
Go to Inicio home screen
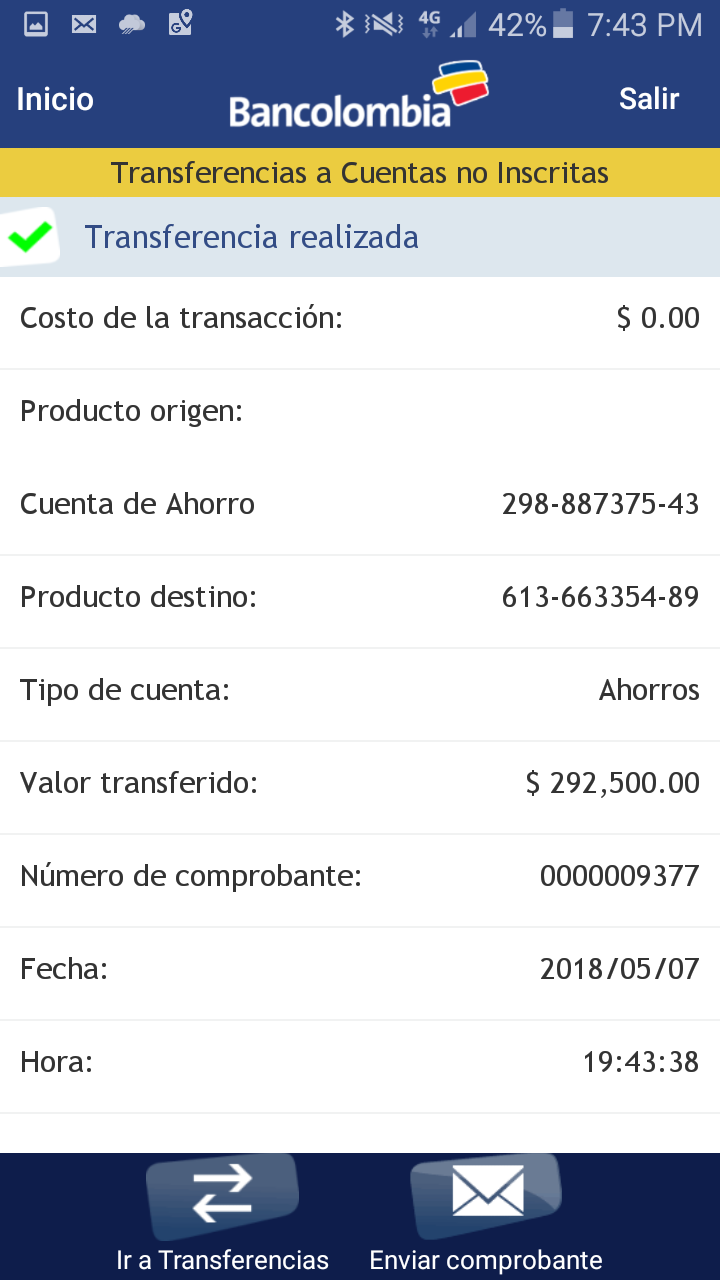point(55,99)
